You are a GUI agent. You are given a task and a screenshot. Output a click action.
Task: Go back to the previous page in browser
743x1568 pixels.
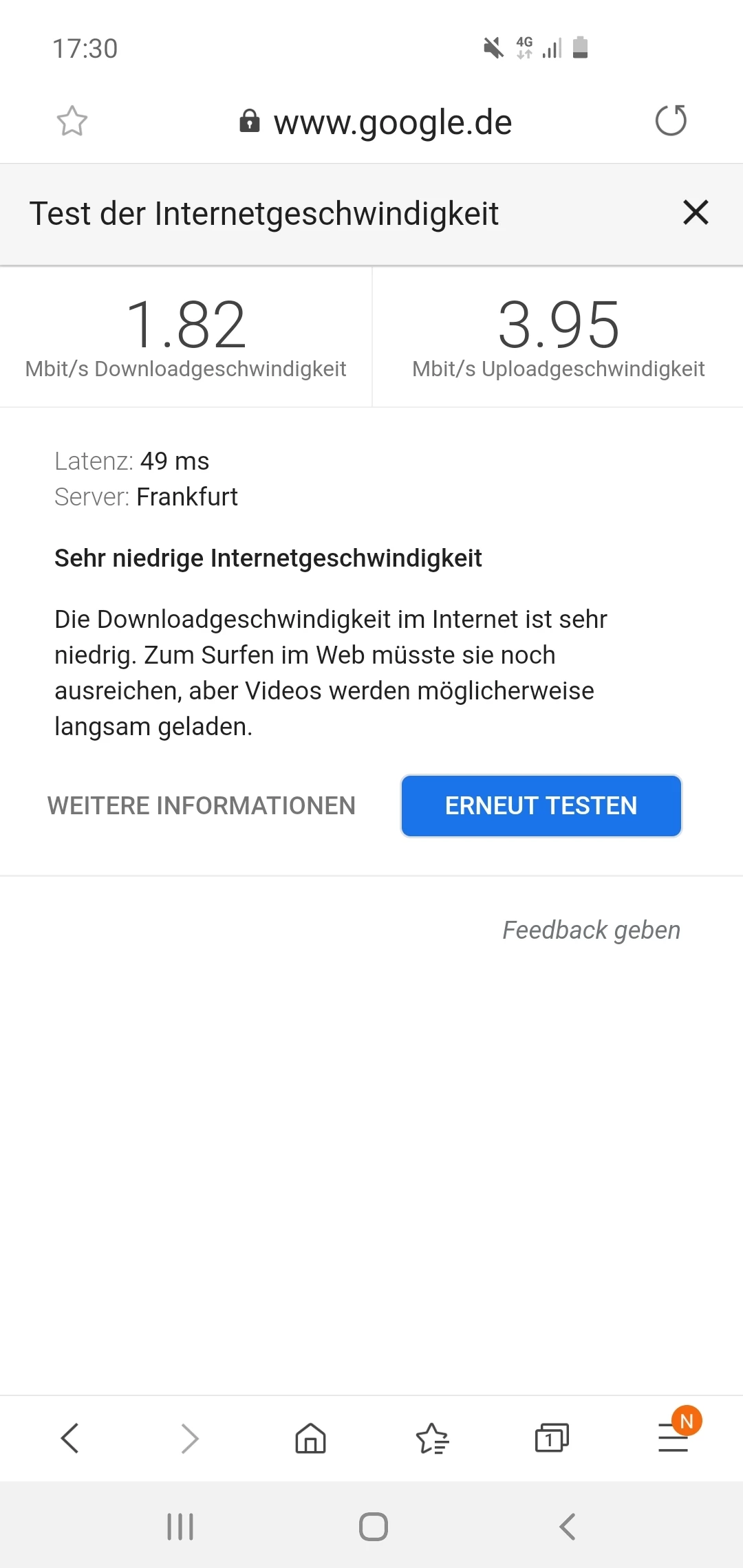pyautogui.click(x=70, y=1438)
